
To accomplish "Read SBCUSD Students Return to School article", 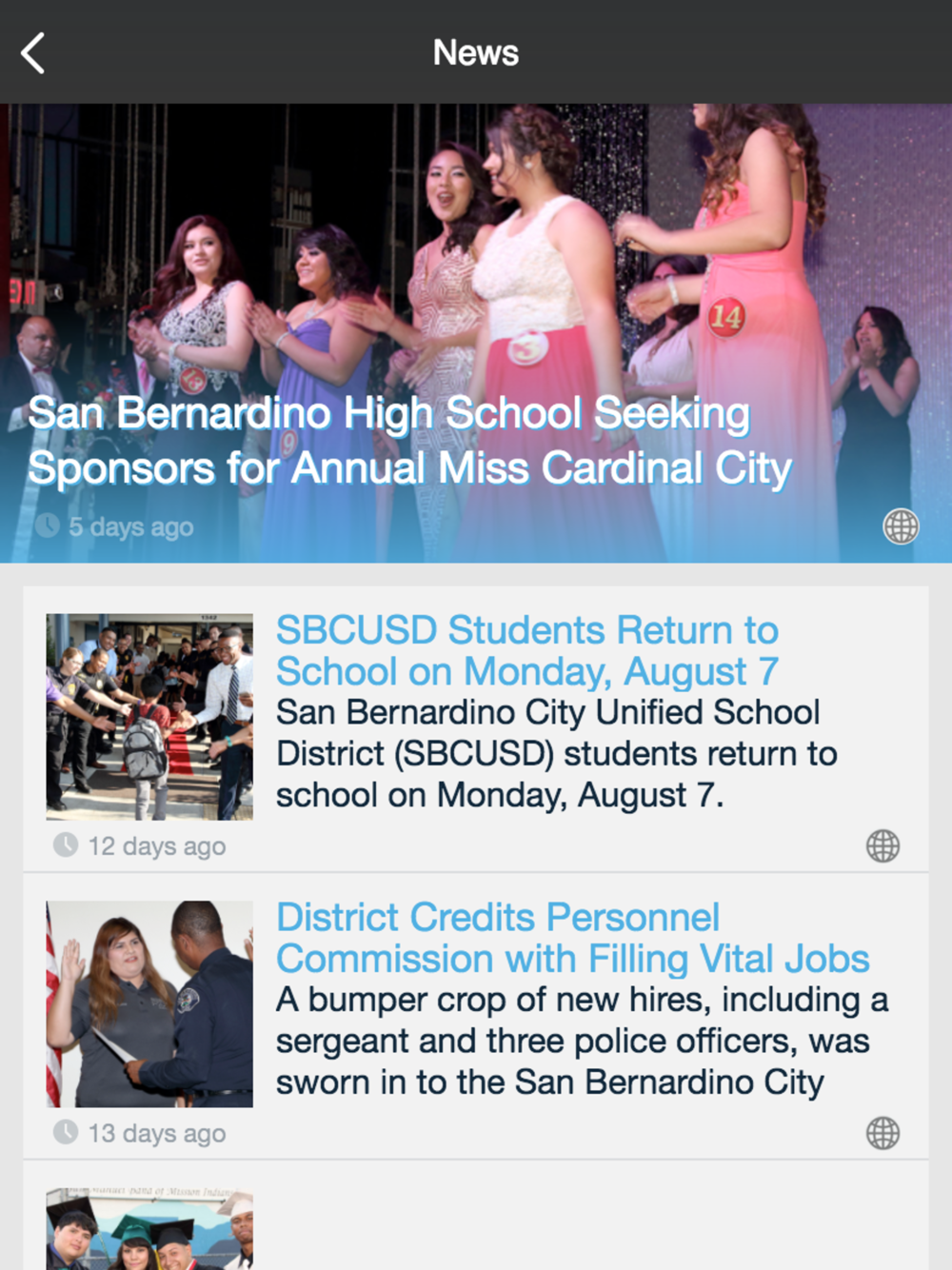I will (526, 651).
